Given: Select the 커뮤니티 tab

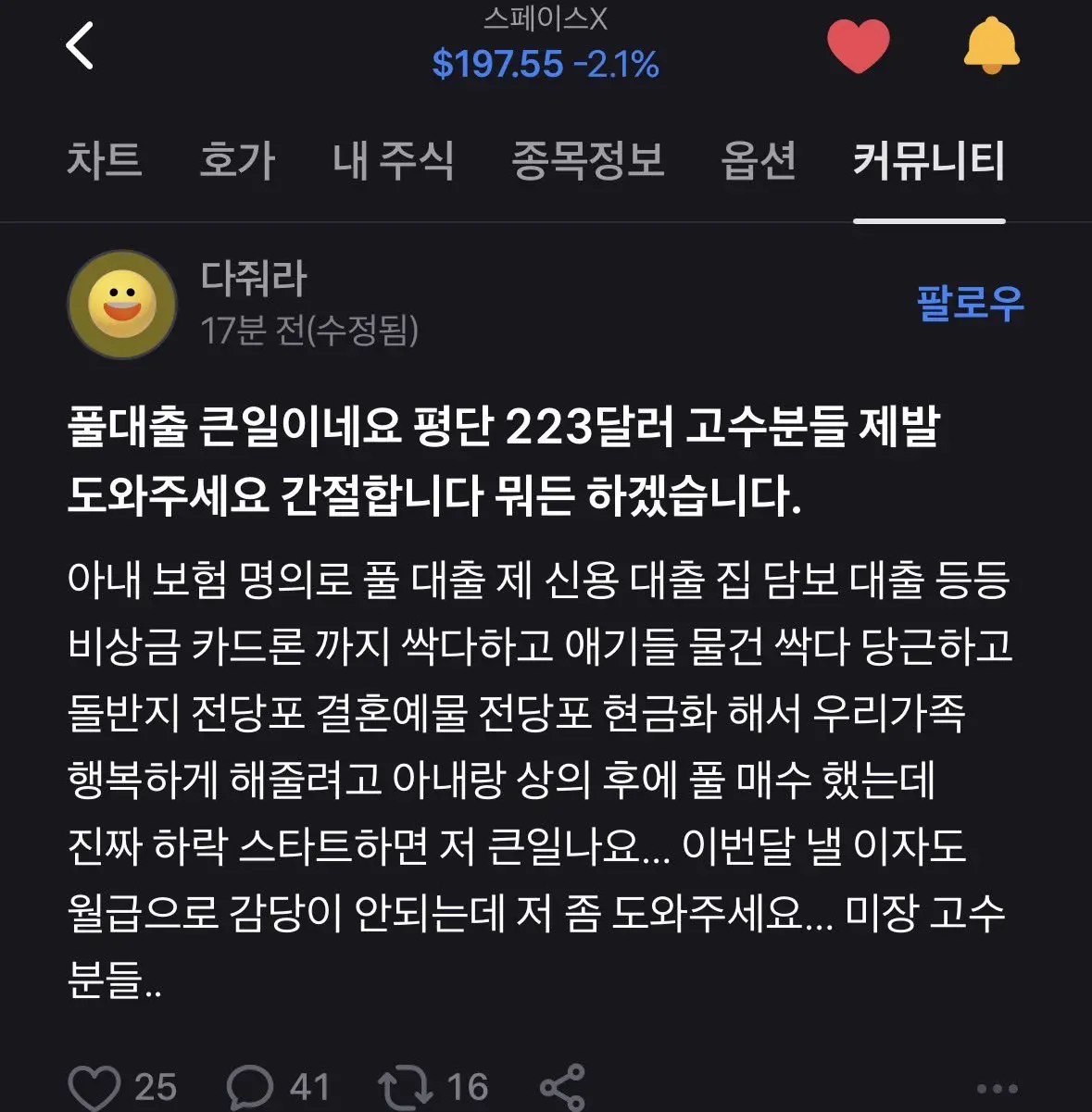Looking at the screenshot, I should coord(929,159).
